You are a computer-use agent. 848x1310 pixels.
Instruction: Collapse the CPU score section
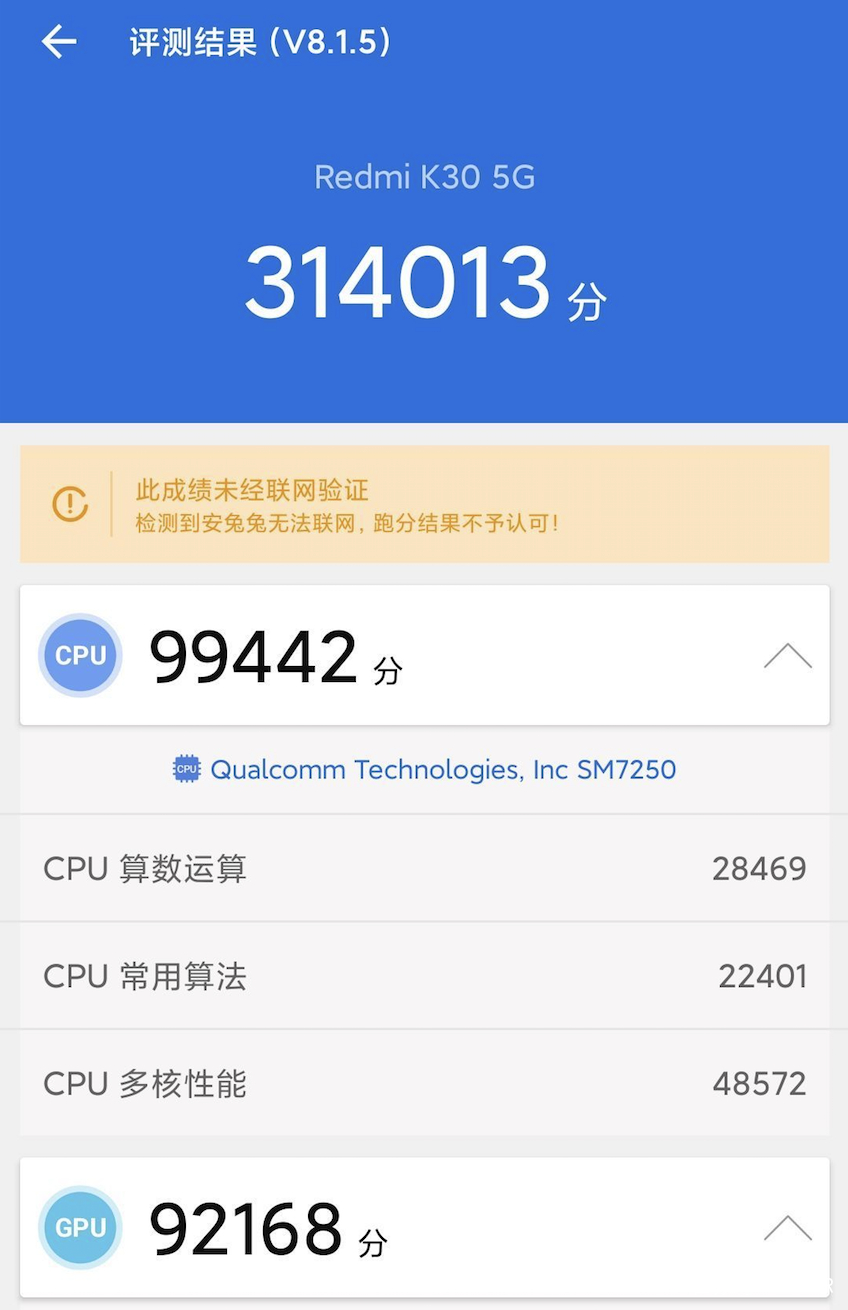[789, 655]
